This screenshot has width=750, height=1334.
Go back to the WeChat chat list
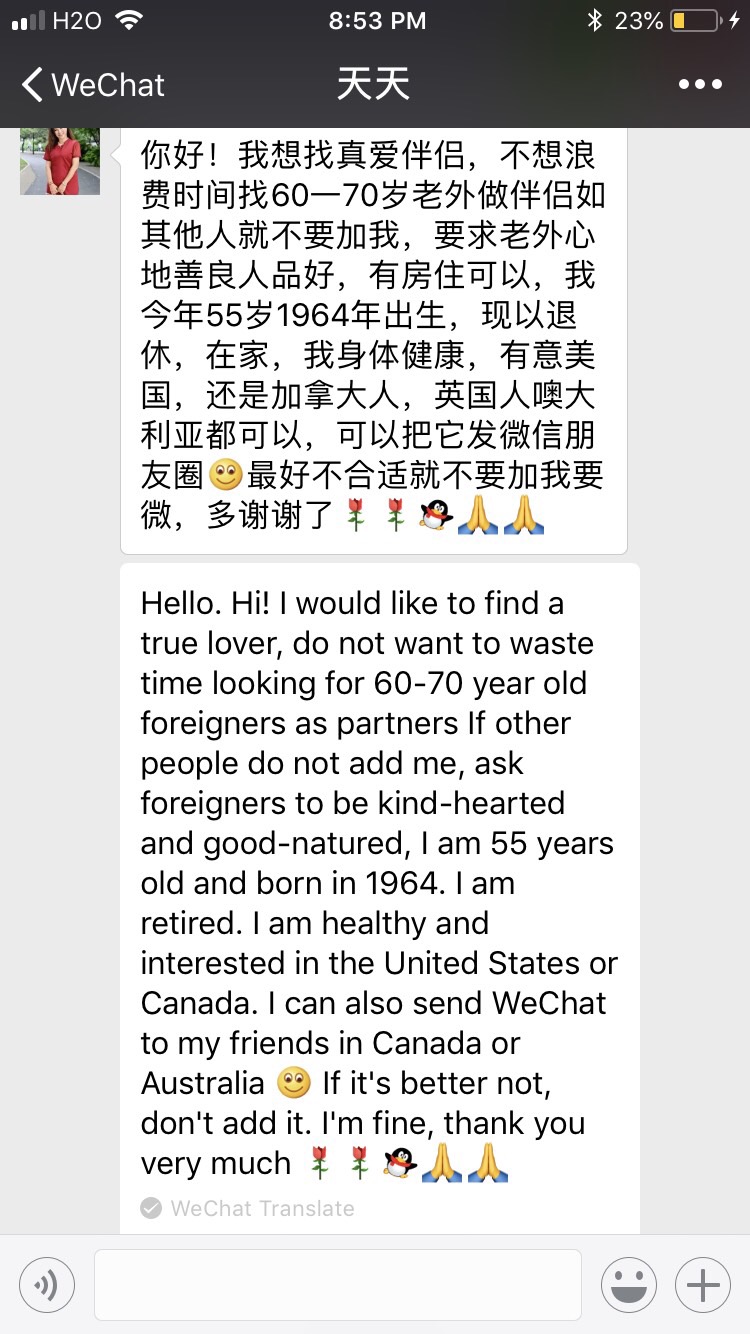(92, 85)
